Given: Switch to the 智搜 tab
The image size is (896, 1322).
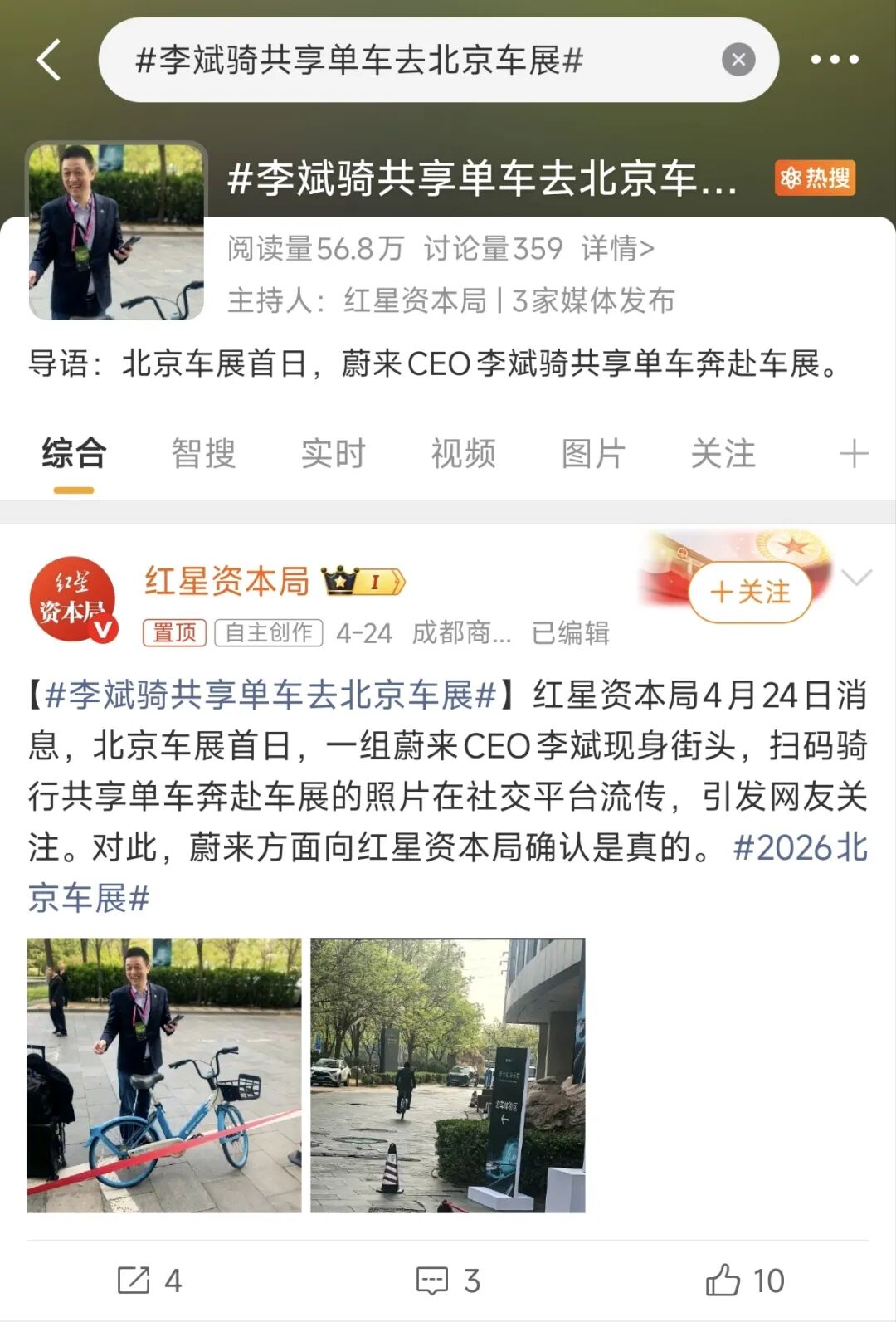Looking at the screenshot, I should pyautogui.click(x=203, y=454).
